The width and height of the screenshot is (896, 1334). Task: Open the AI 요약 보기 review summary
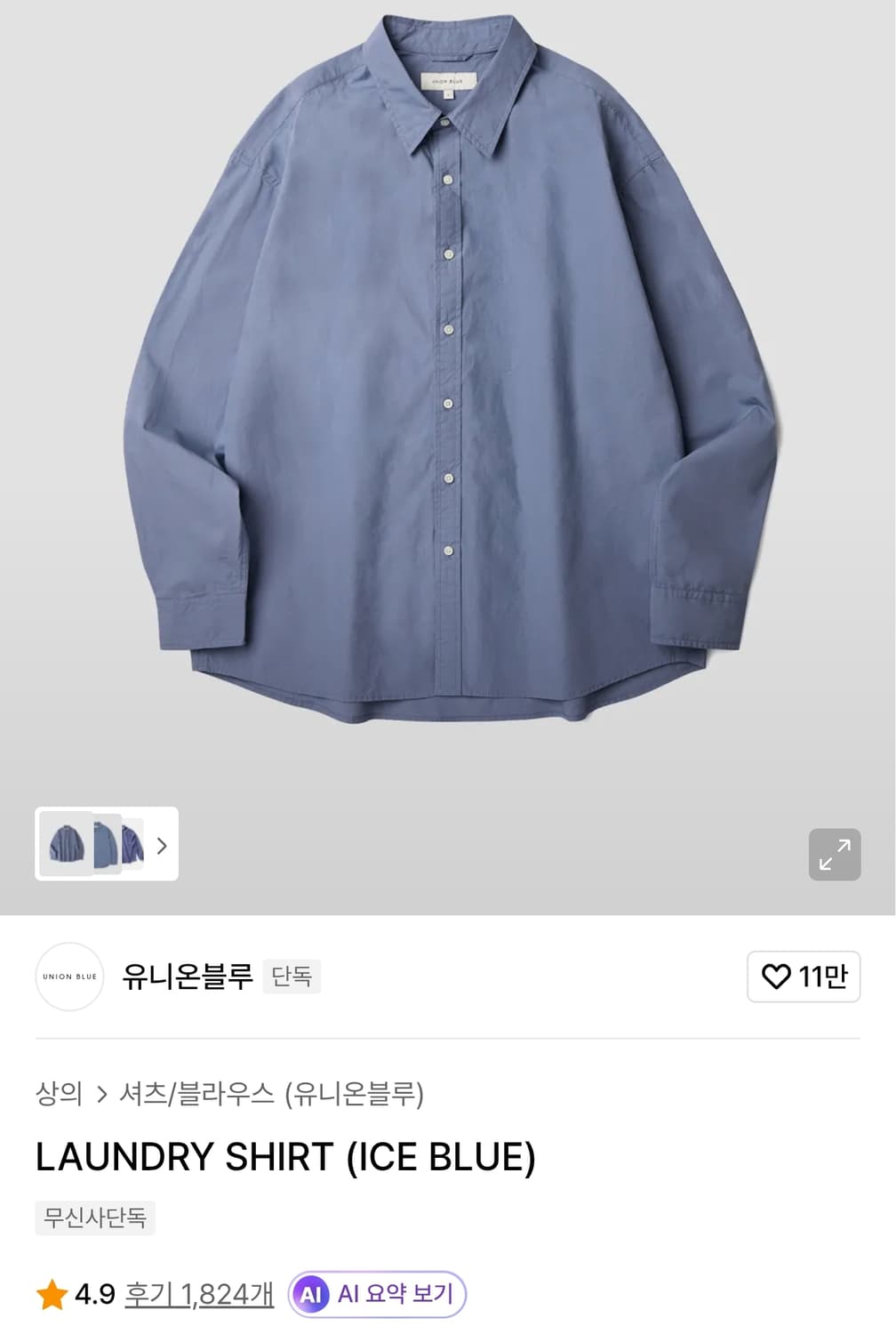[377, 1295]
